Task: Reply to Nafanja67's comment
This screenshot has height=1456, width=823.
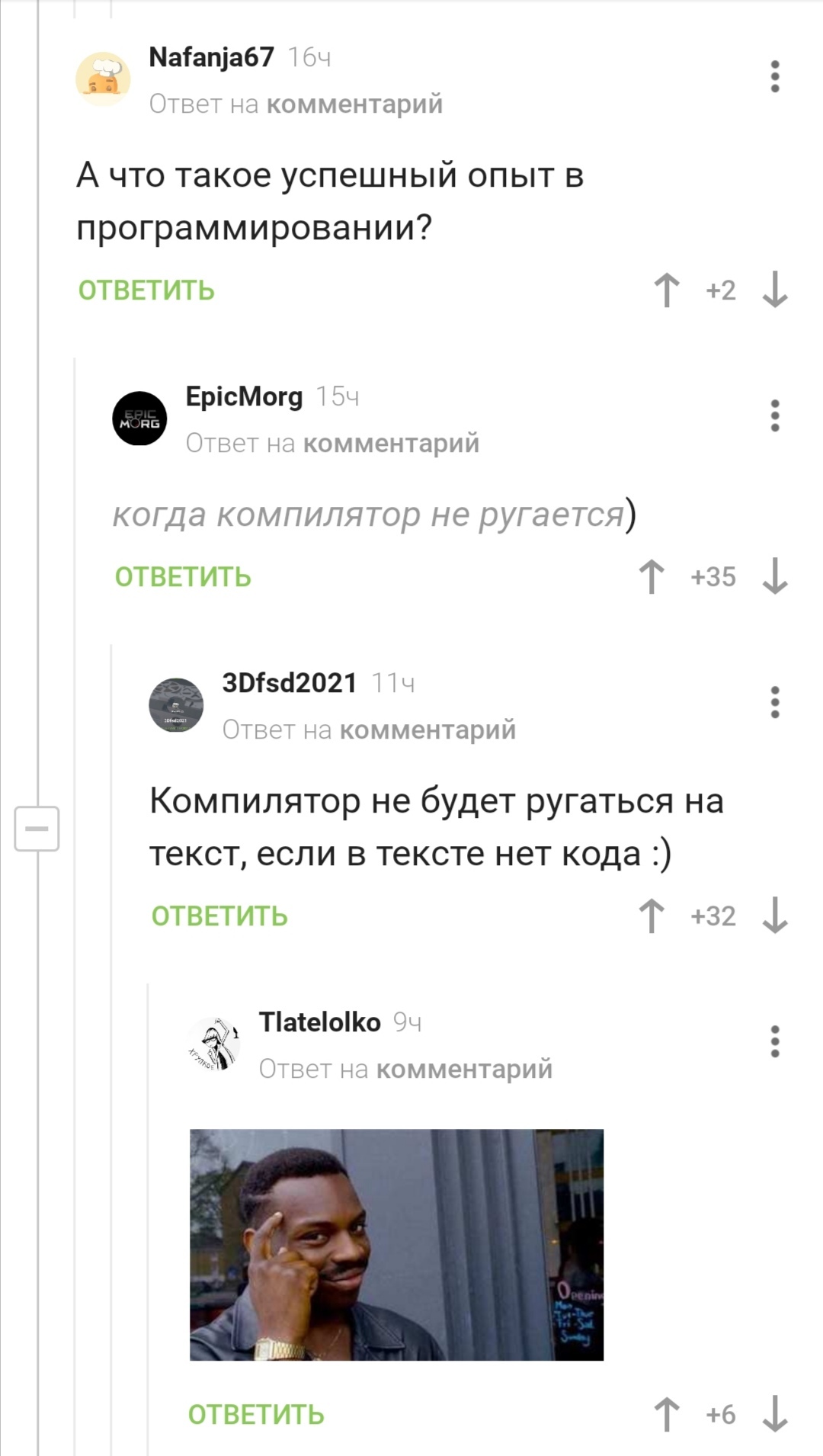Action: click(146, 290)
